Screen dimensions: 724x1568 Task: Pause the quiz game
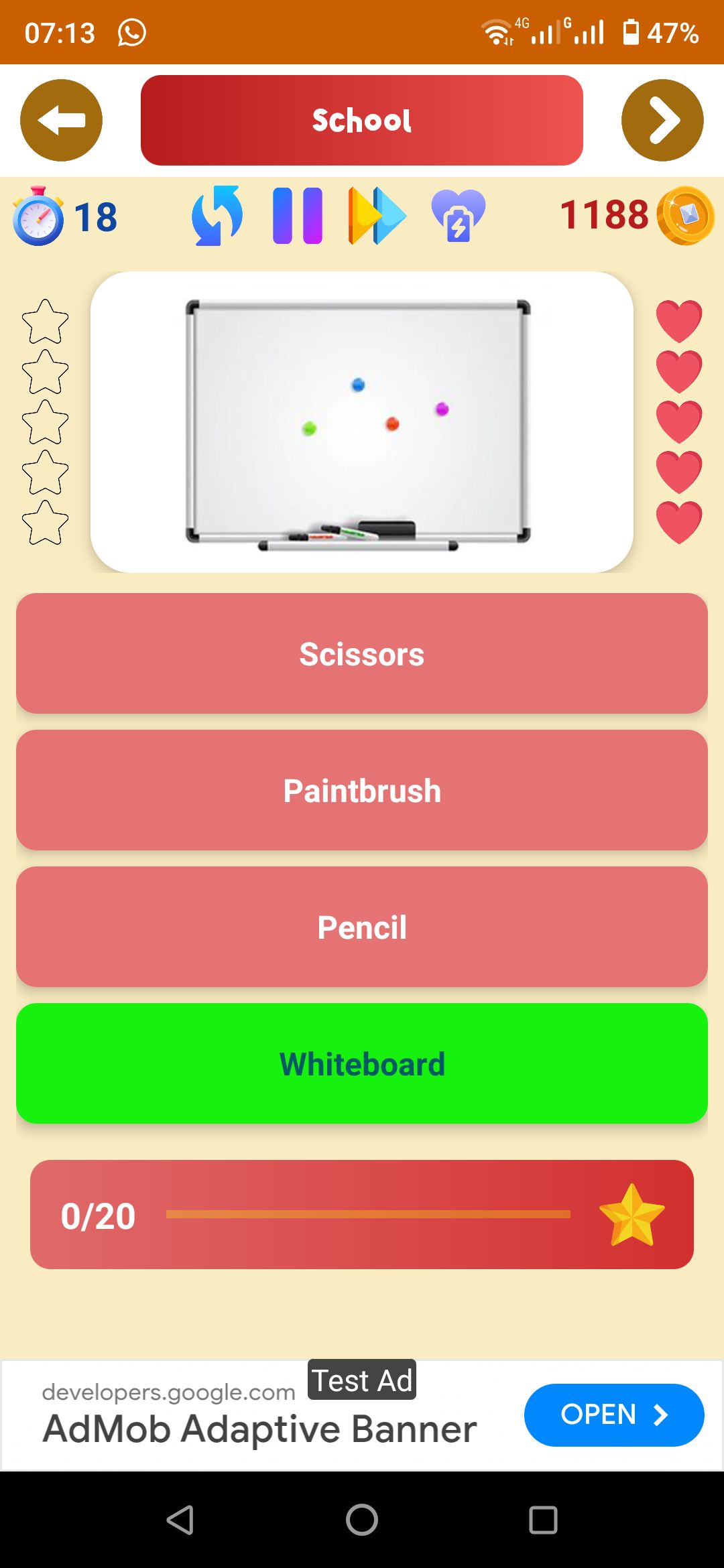click(298, 216)
